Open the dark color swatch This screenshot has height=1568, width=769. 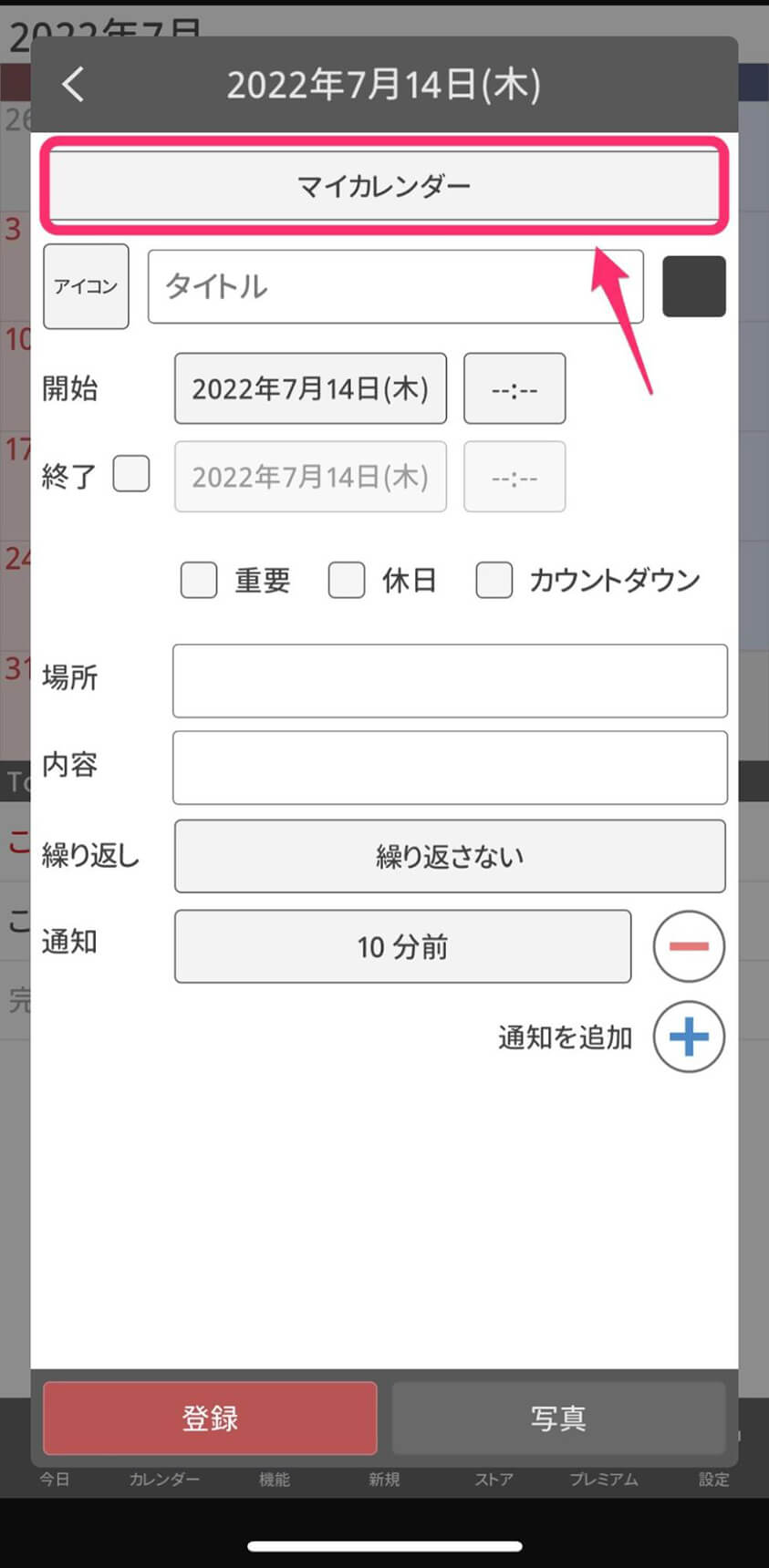(693, 286)
